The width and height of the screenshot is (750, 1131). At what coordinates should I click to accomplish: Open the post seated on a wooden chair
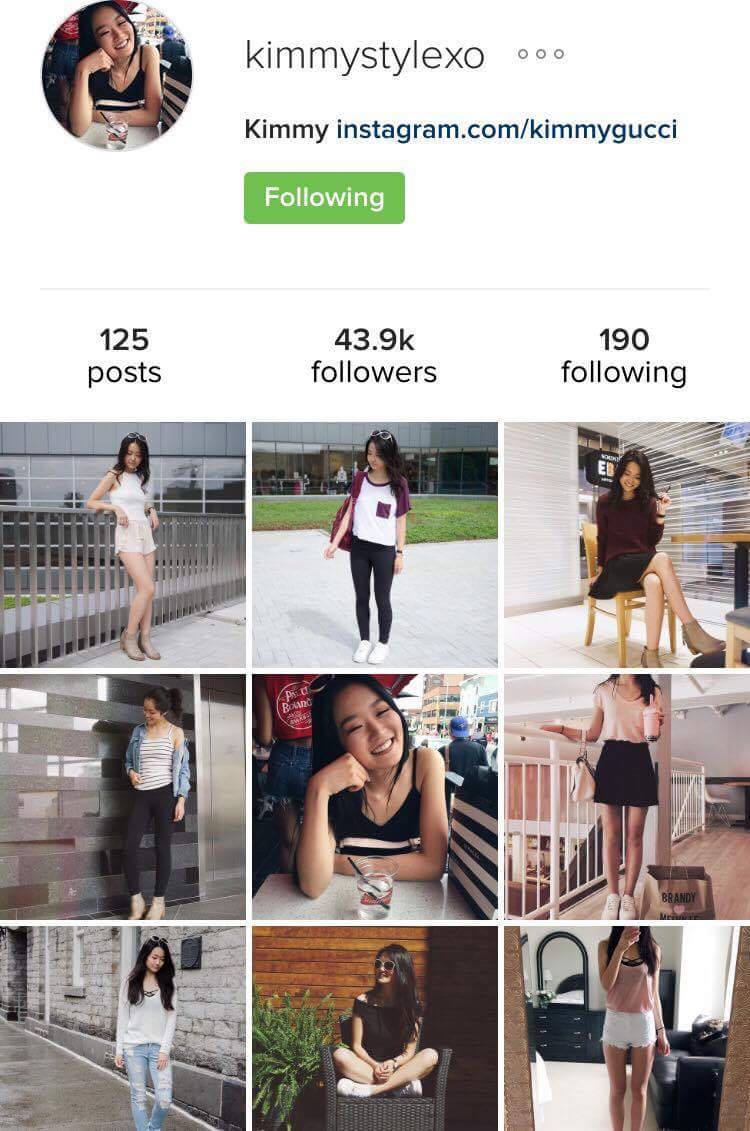[627, 544]
